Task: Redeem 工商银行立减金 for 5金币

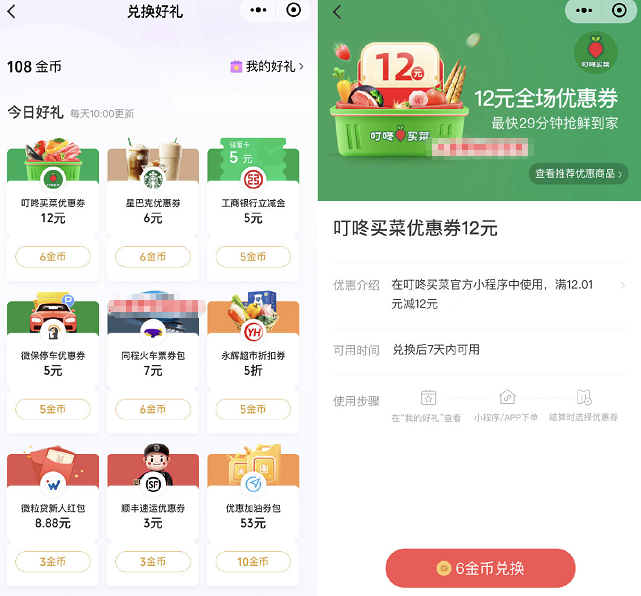Action: [x=253, y=257]
